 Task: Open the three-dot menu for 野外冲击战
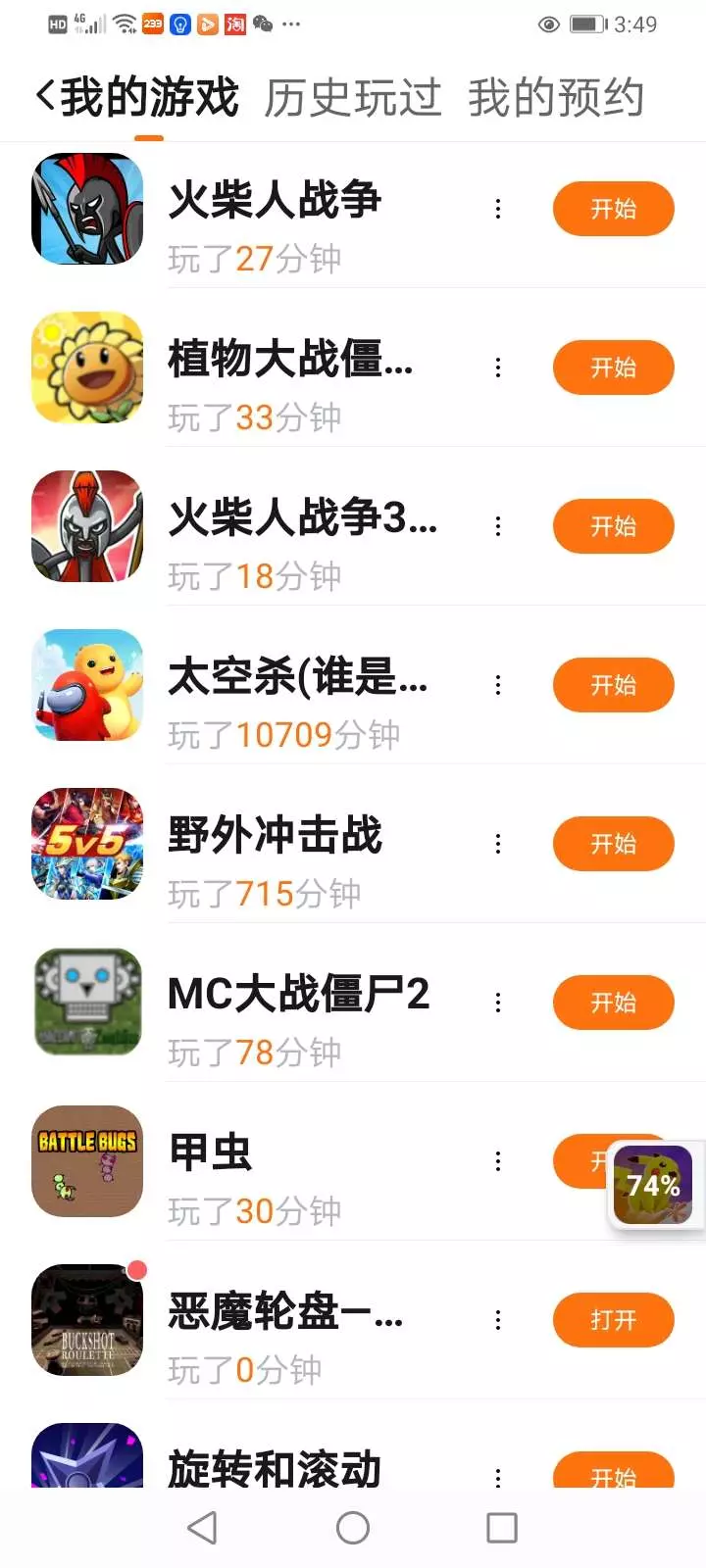(x=498, y=844)
